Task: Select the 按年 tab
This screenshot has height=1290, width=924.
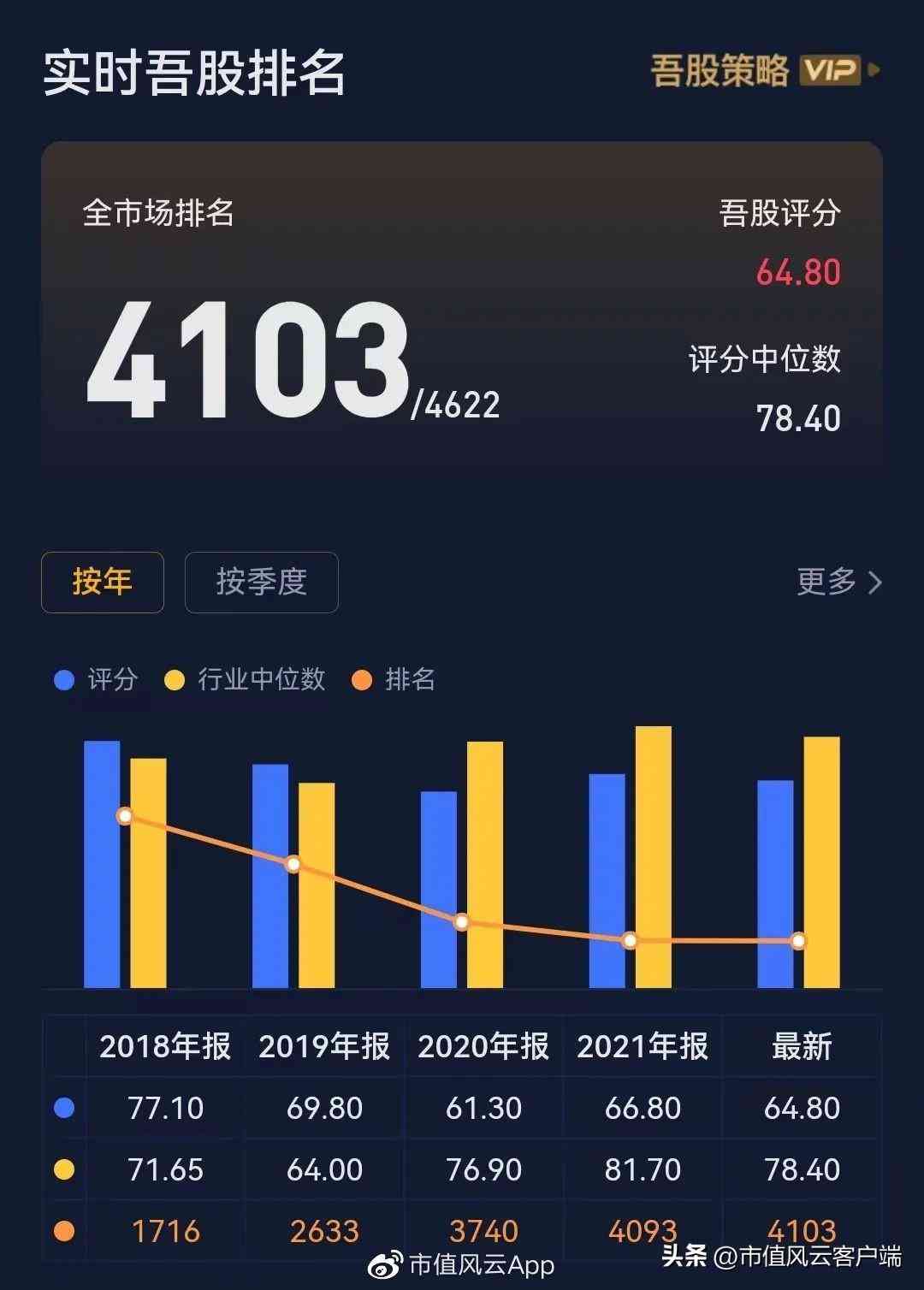Action: (103, 583)
